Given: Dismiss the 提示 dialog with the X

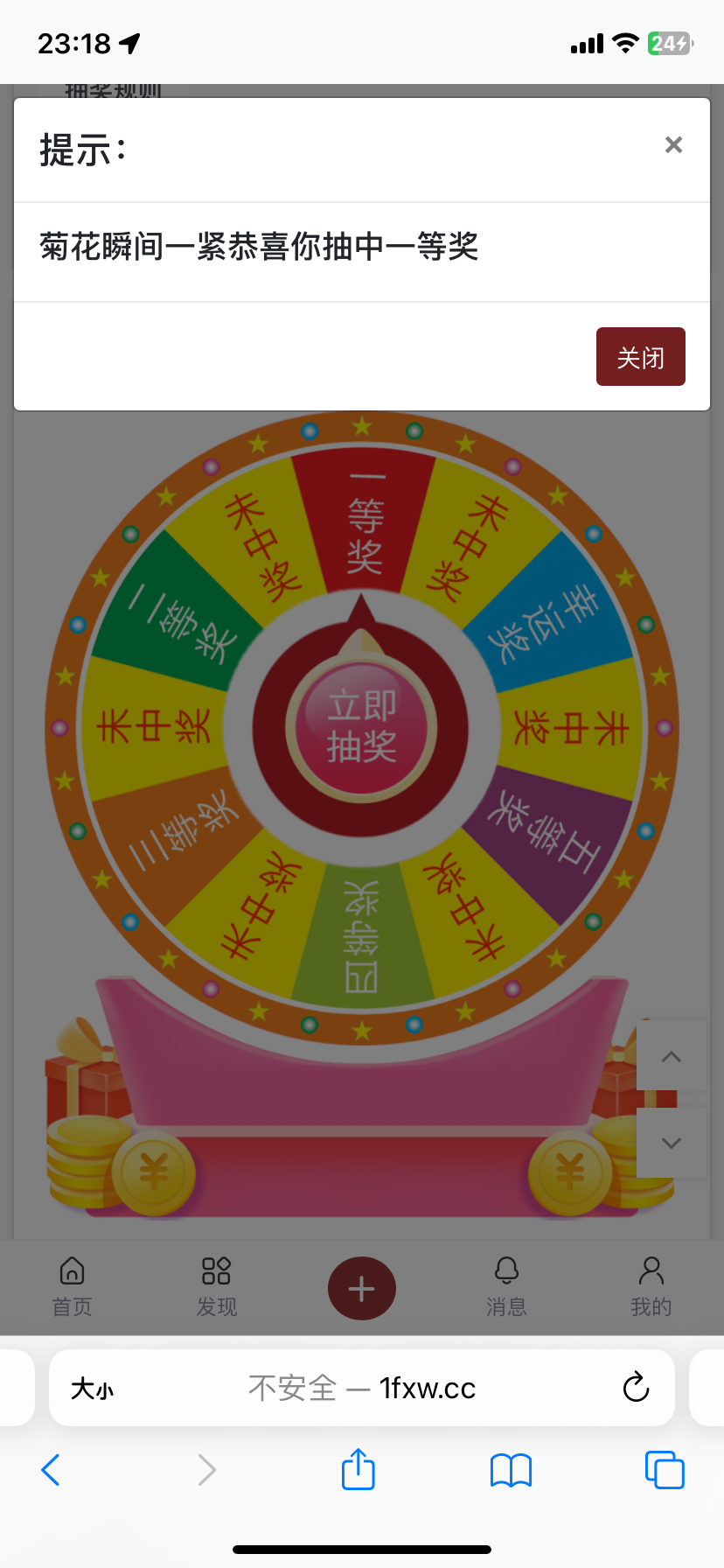Looking at the screenshot, I should click(x=673, y=145).
